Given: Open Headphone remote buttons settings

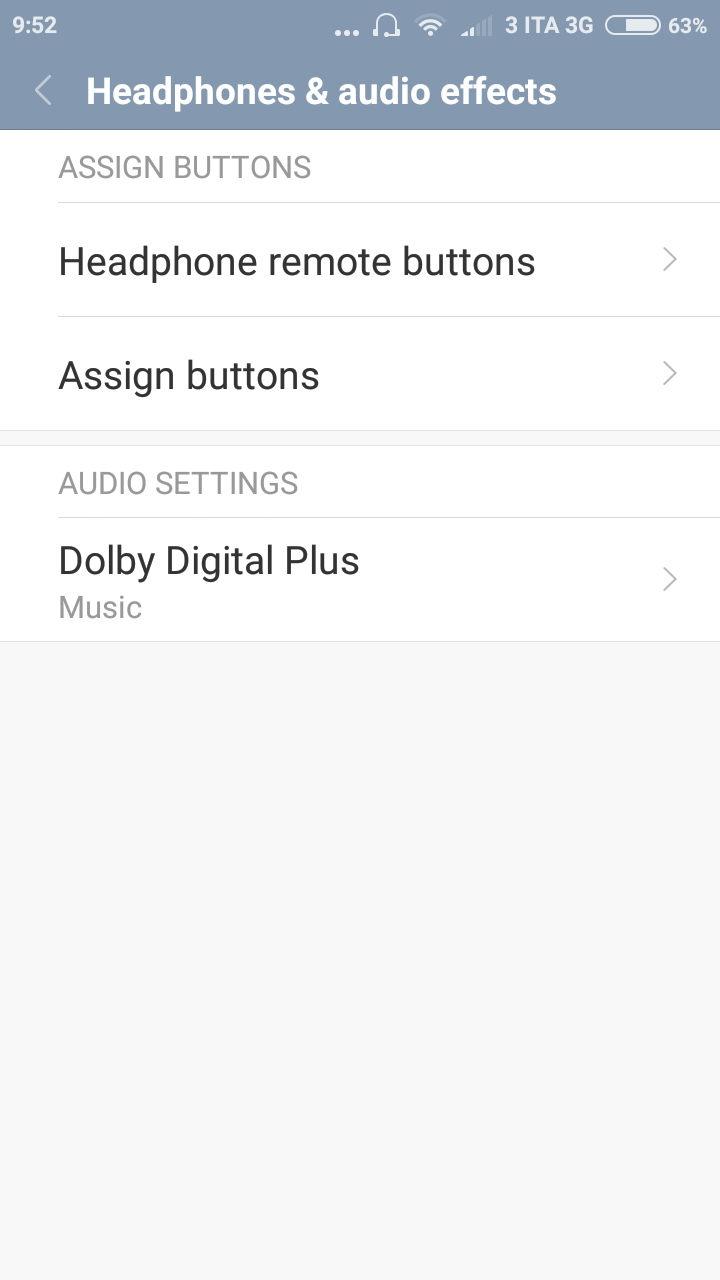Looking at the screenshot, I should [360, 260].
